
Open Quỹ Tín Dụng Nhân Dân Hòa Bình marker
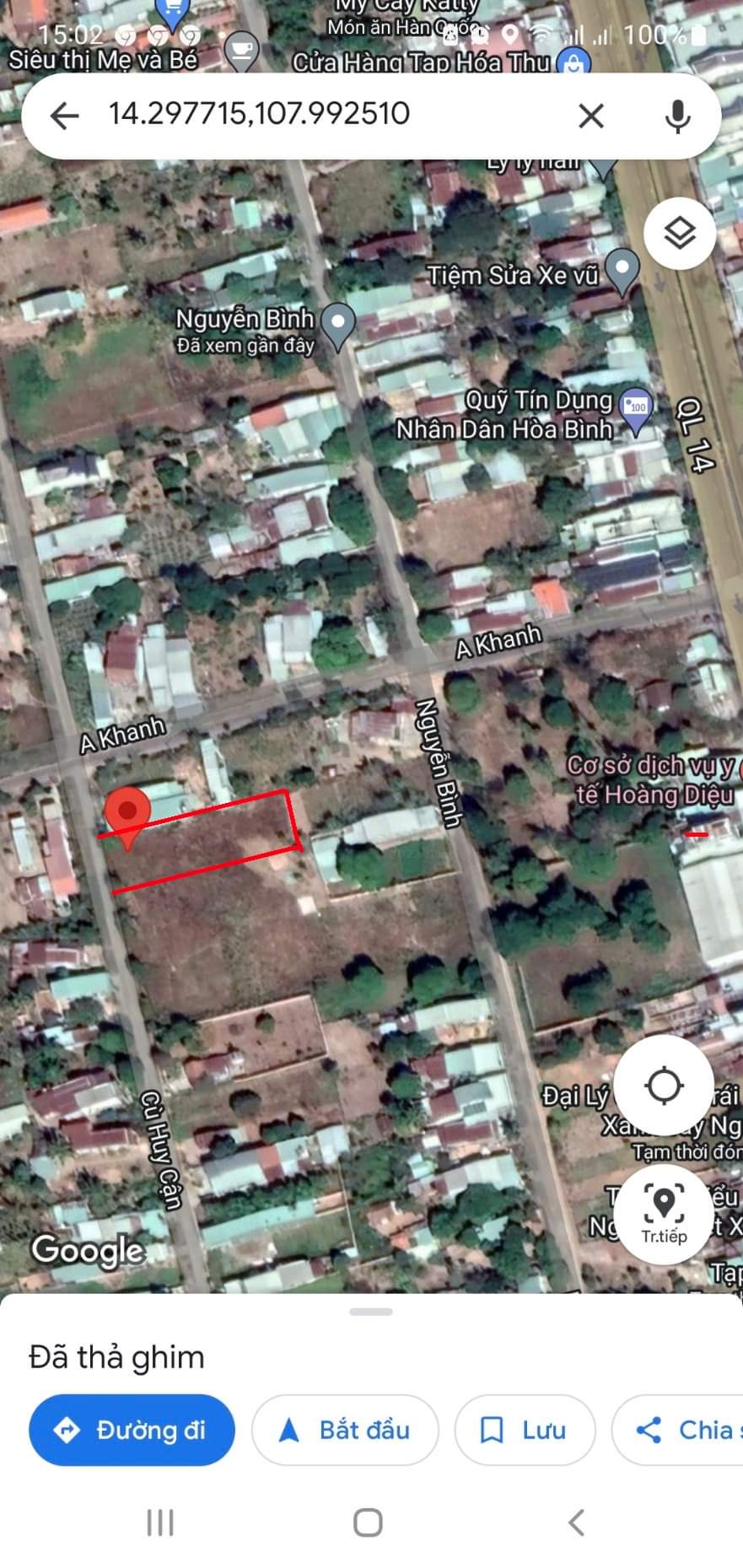pos(635,408)
